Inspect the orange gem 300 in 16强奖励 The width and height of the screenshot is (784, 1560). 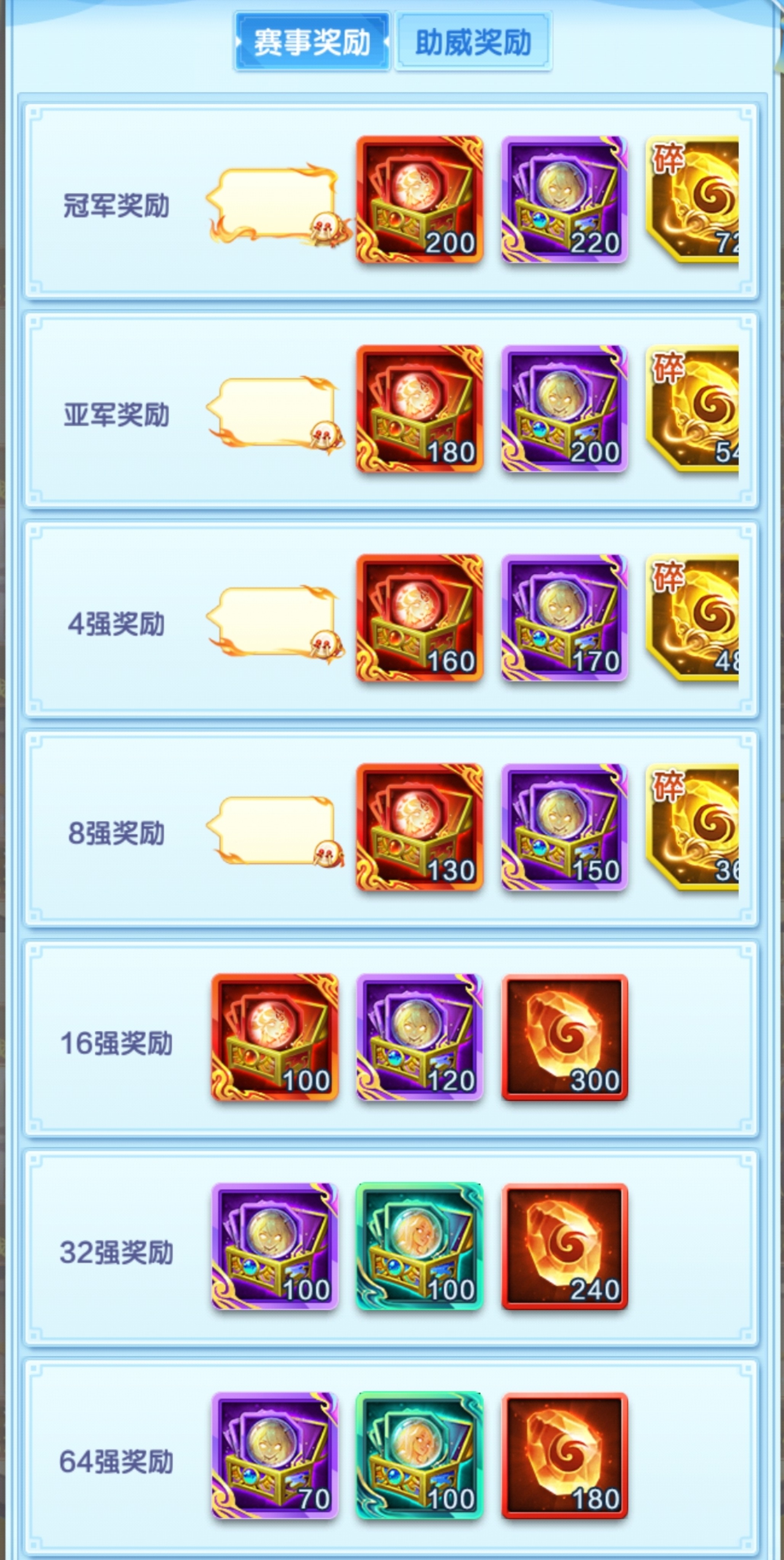pyautogui.click(x=564, y=1037)
